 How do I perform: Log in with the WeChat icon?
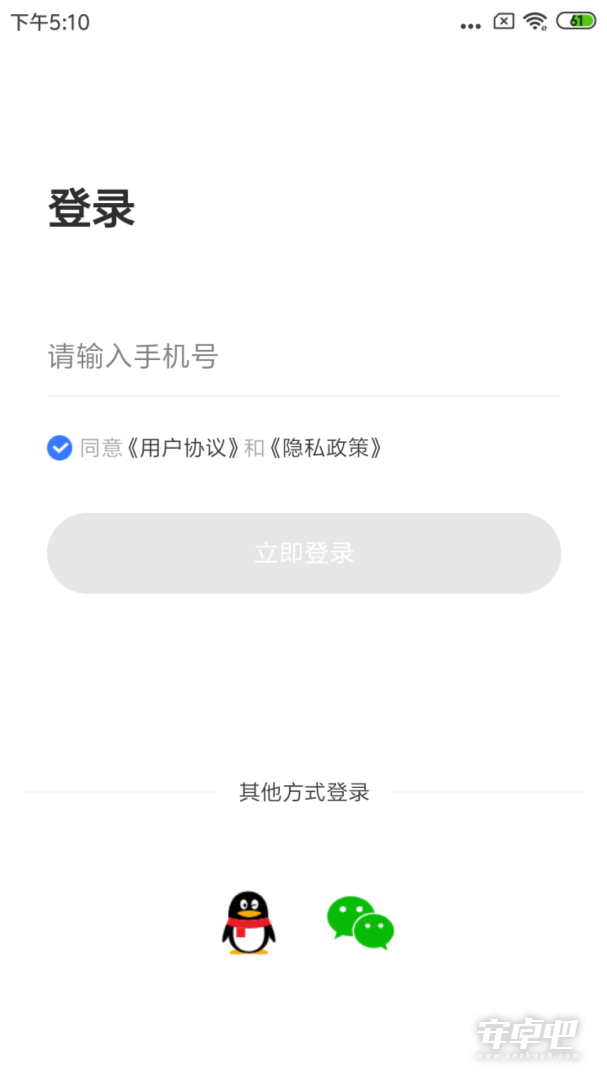click(x=360, y=923)
